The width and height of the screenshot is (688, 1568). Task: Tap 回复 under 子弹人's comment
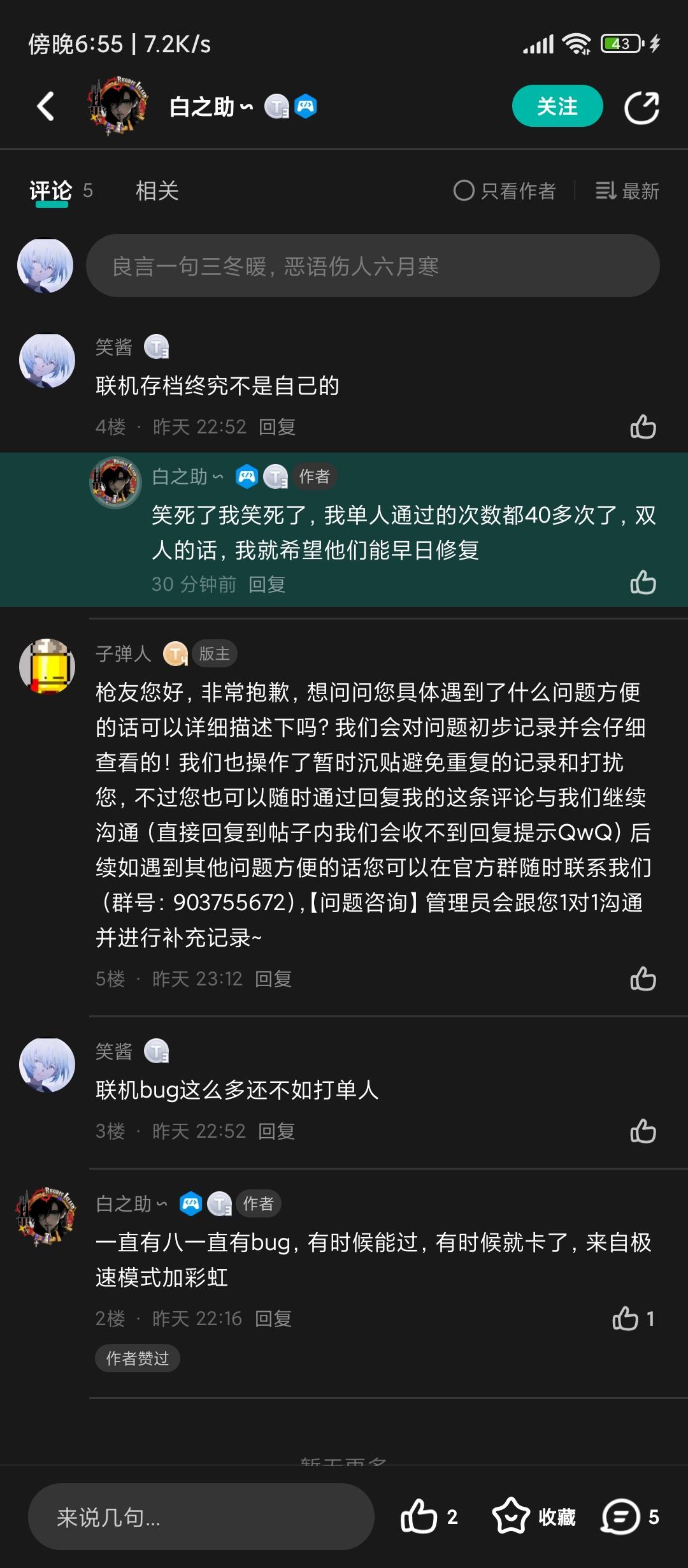[274, 980]
